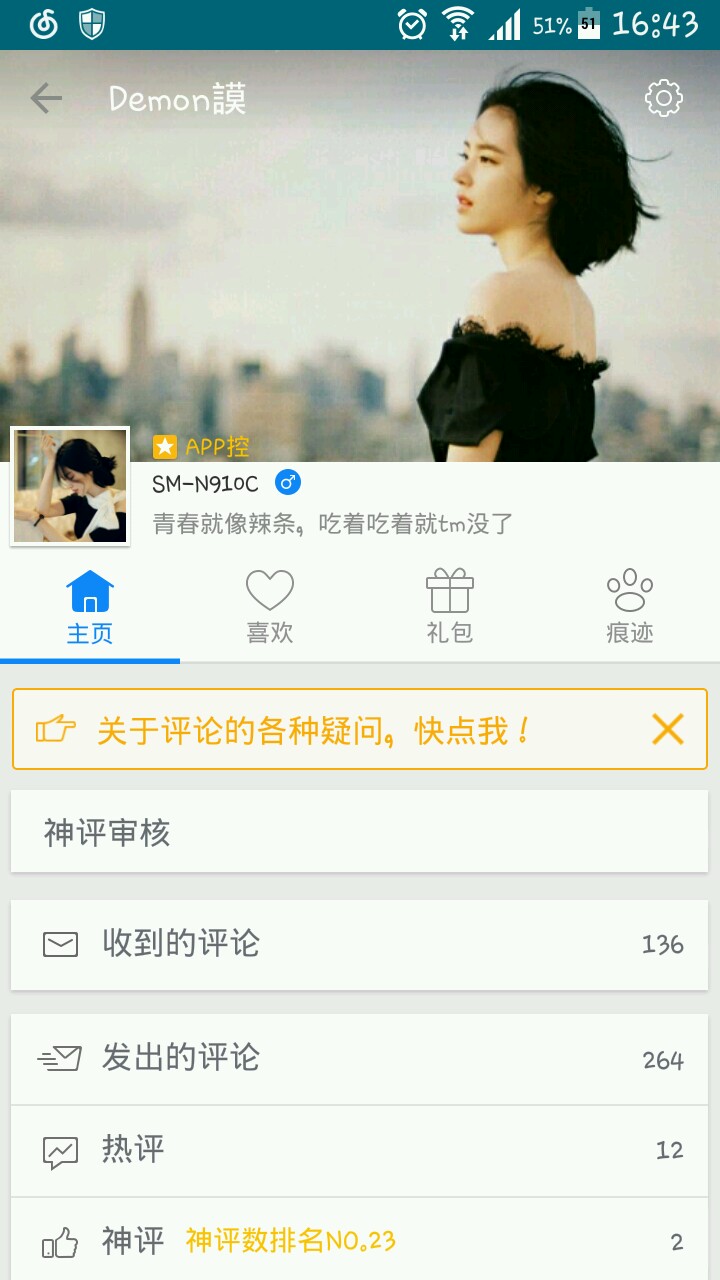Open 发出的评论 row

[x=360, y=1059]
